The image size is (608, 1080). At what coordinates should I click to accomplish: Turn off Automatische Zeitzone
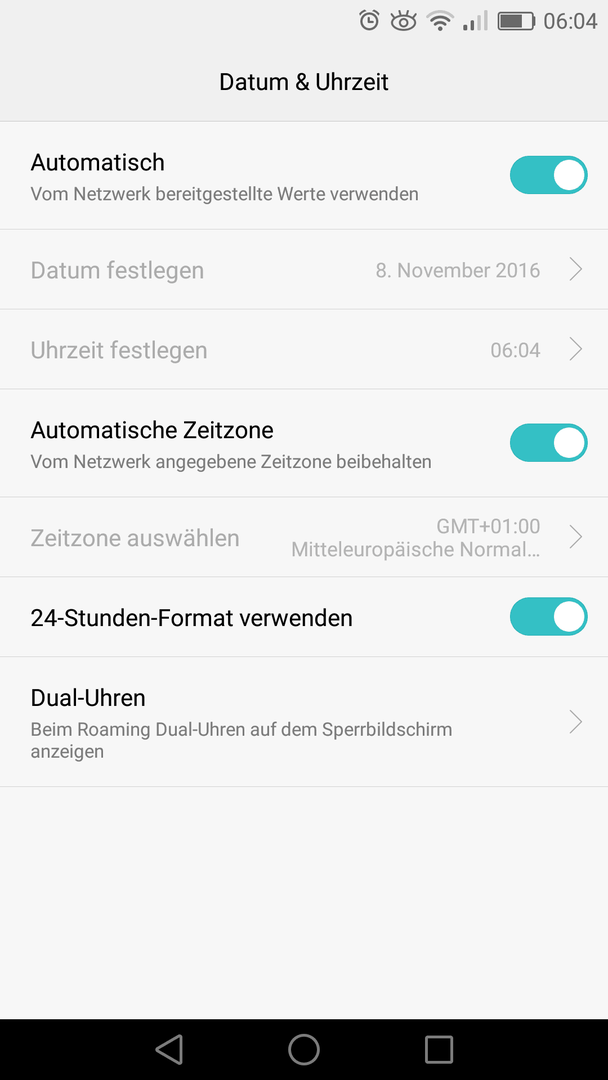(548, 443)
